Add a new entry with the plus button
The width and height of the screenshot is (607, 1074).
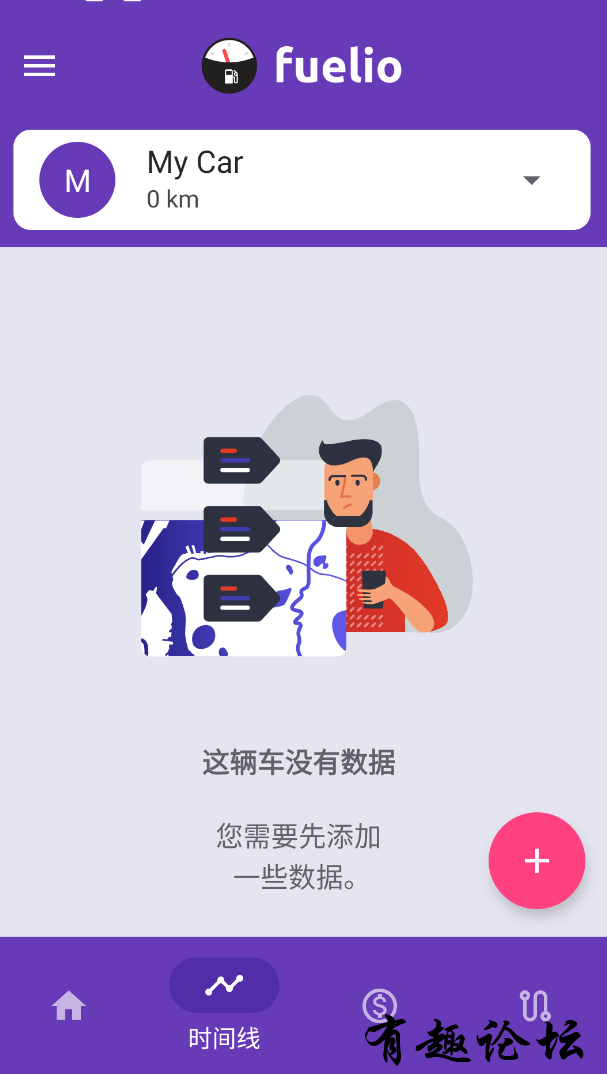[x=536, y=861]
